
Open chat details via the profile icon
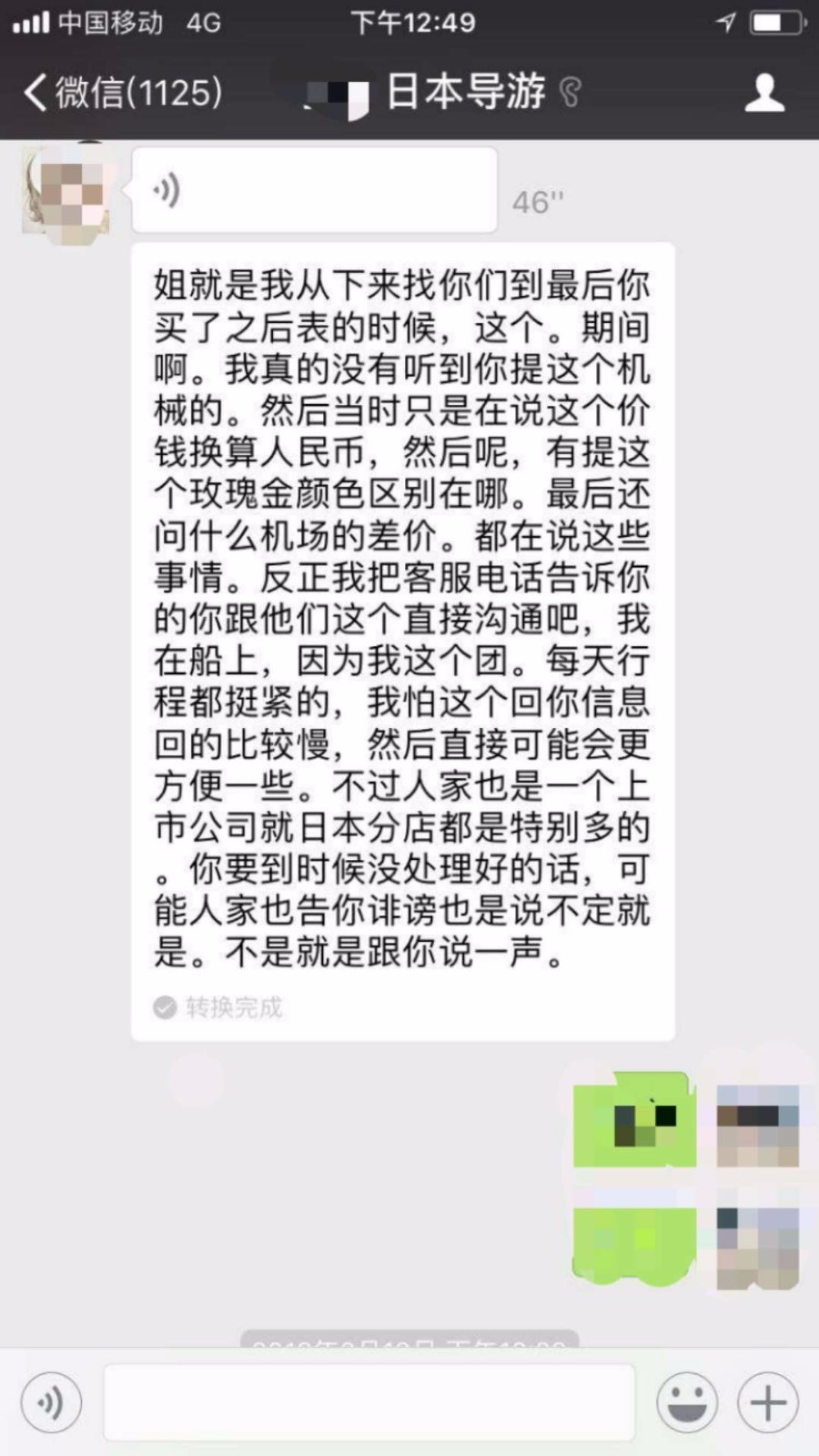763,93
